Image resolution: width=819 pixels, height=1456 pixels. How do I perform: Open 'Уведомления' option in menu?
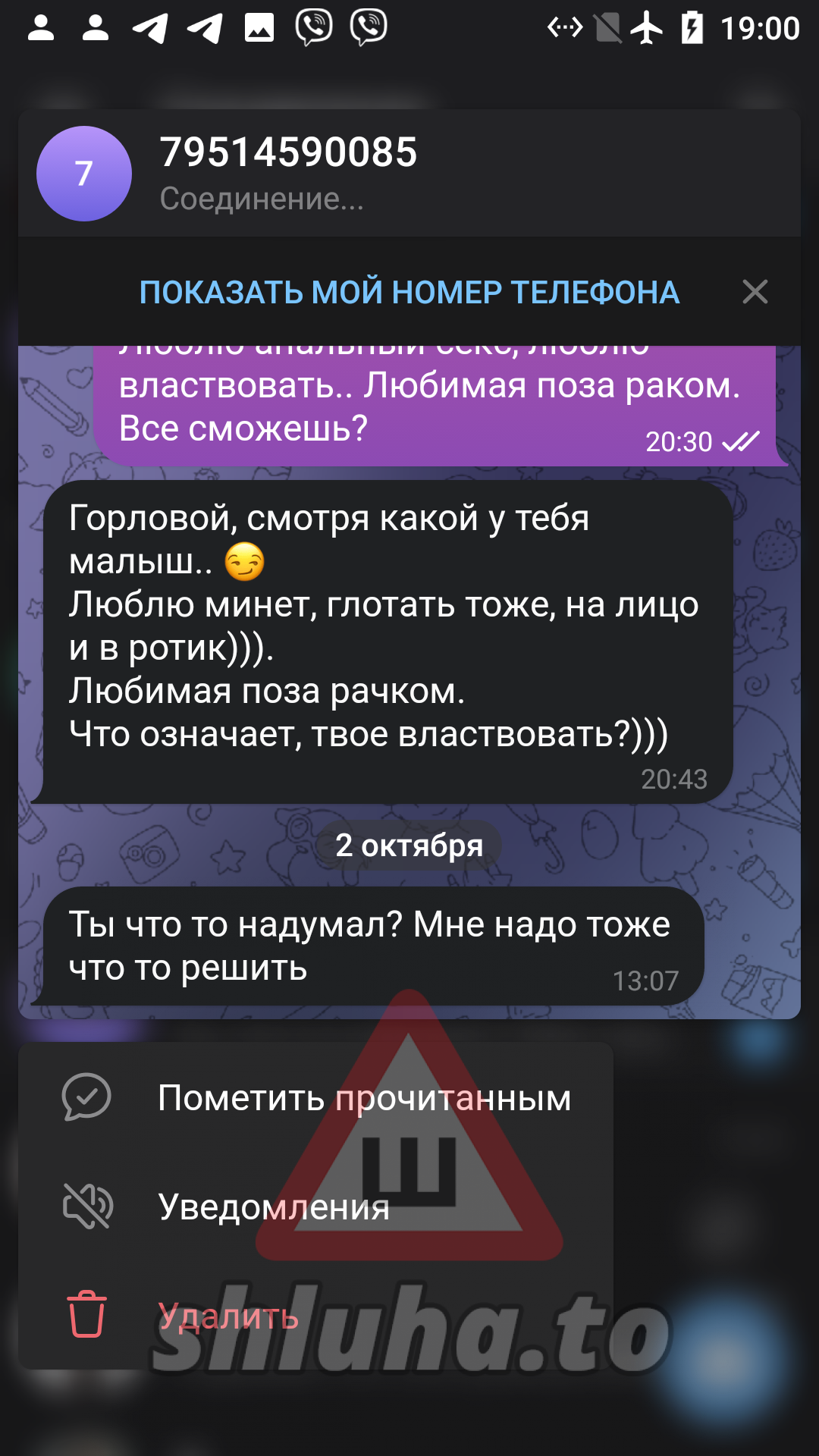click(x=315, y=1206)
